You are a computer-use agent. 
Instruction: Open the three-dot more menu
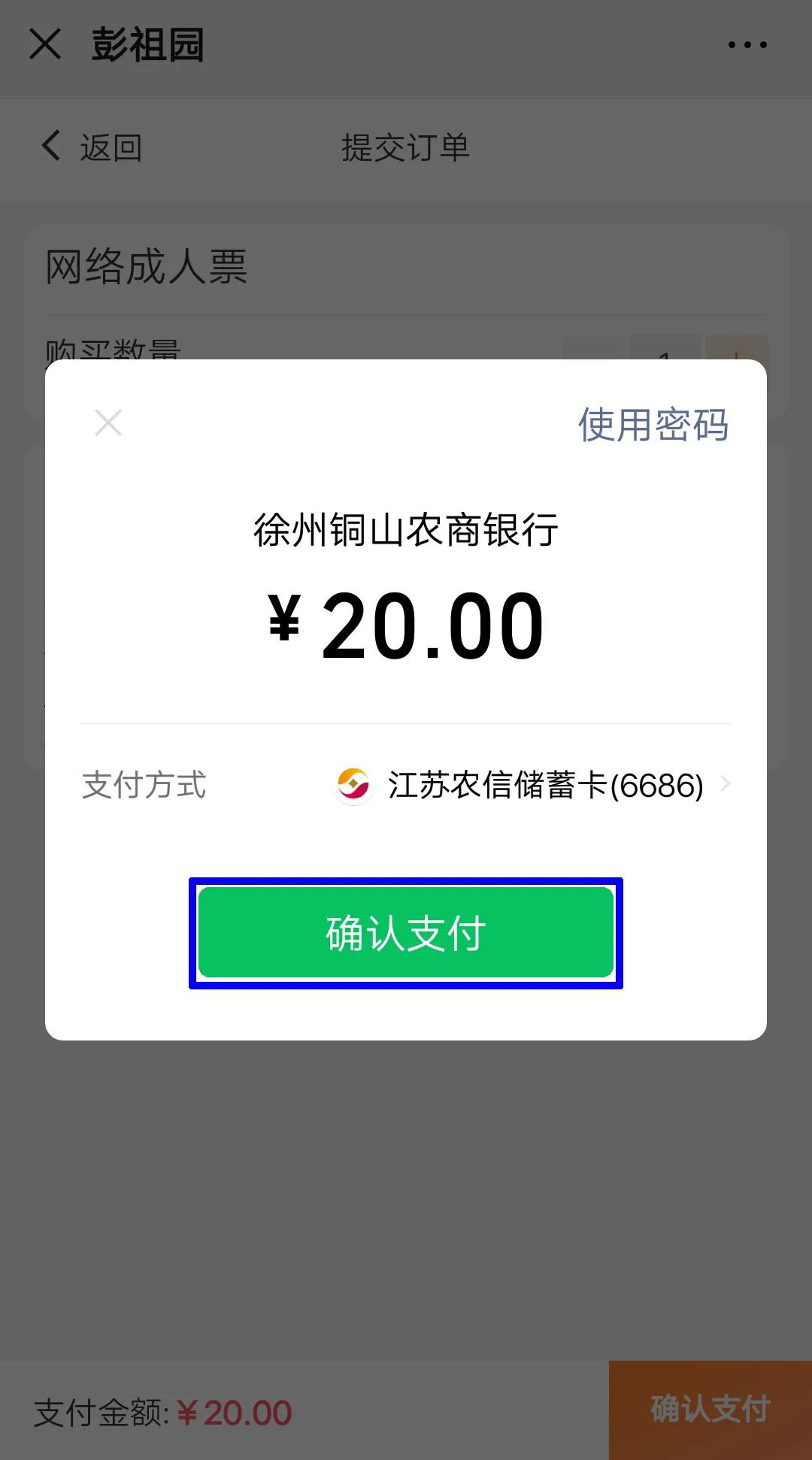[747, 45]
